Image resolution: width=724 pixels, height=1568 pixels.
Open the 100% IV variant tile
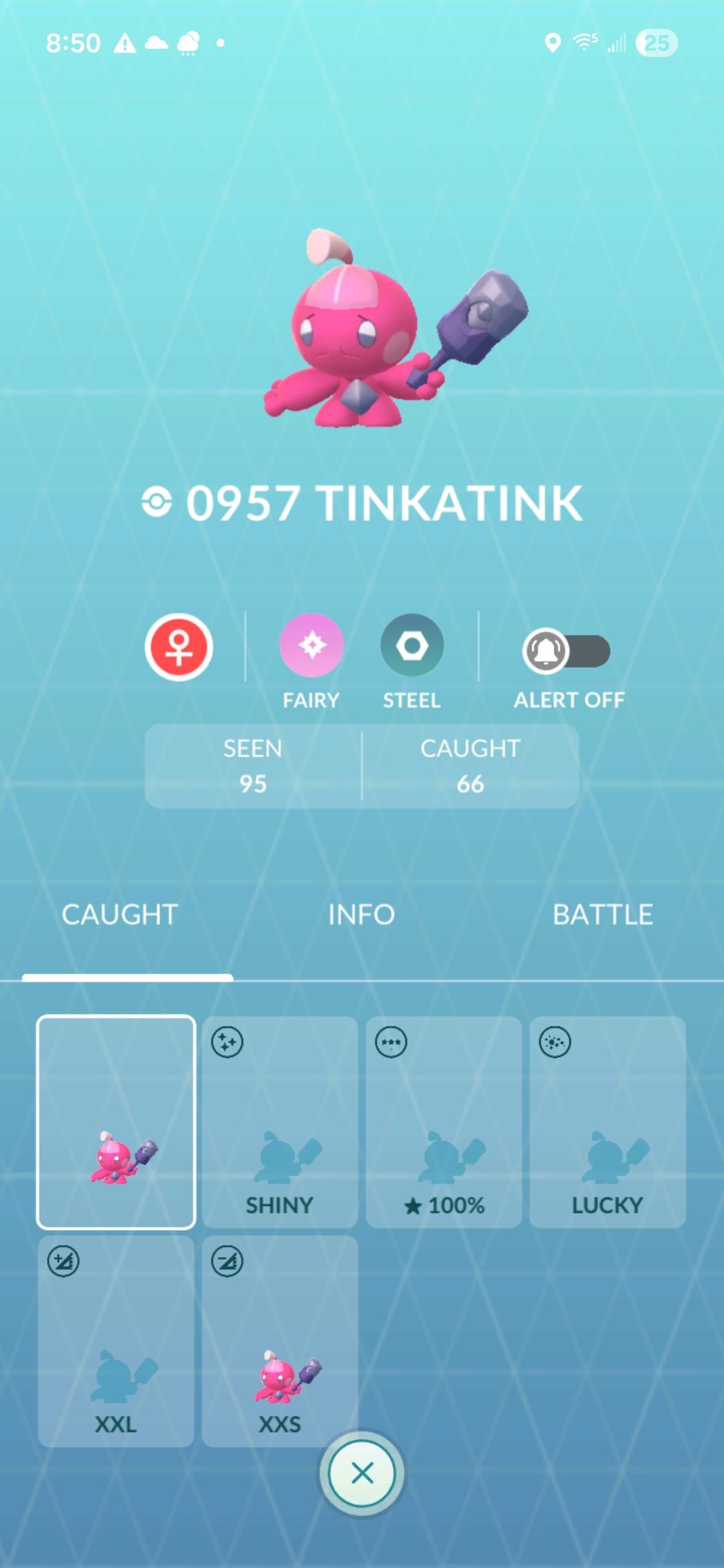pyautogui.click(x=444, y=1122)
